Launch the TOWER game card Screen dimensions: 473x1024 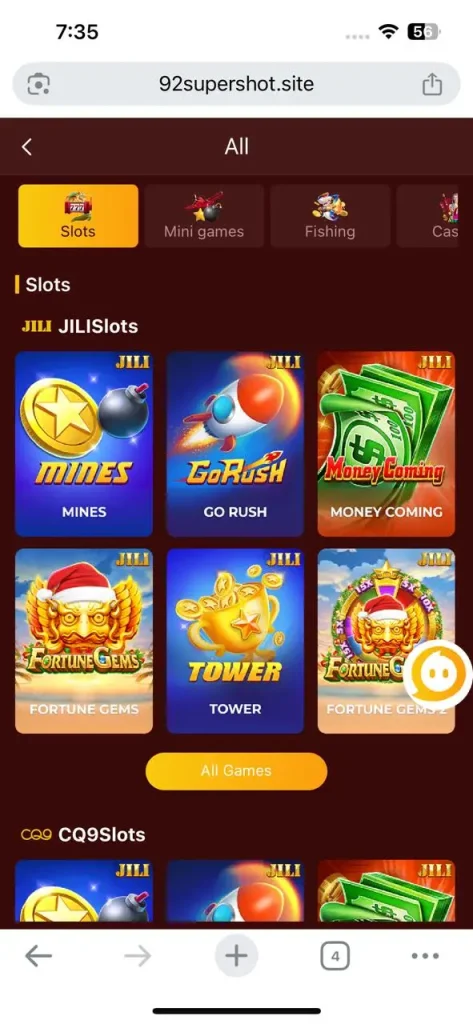[x=235, y=641]
